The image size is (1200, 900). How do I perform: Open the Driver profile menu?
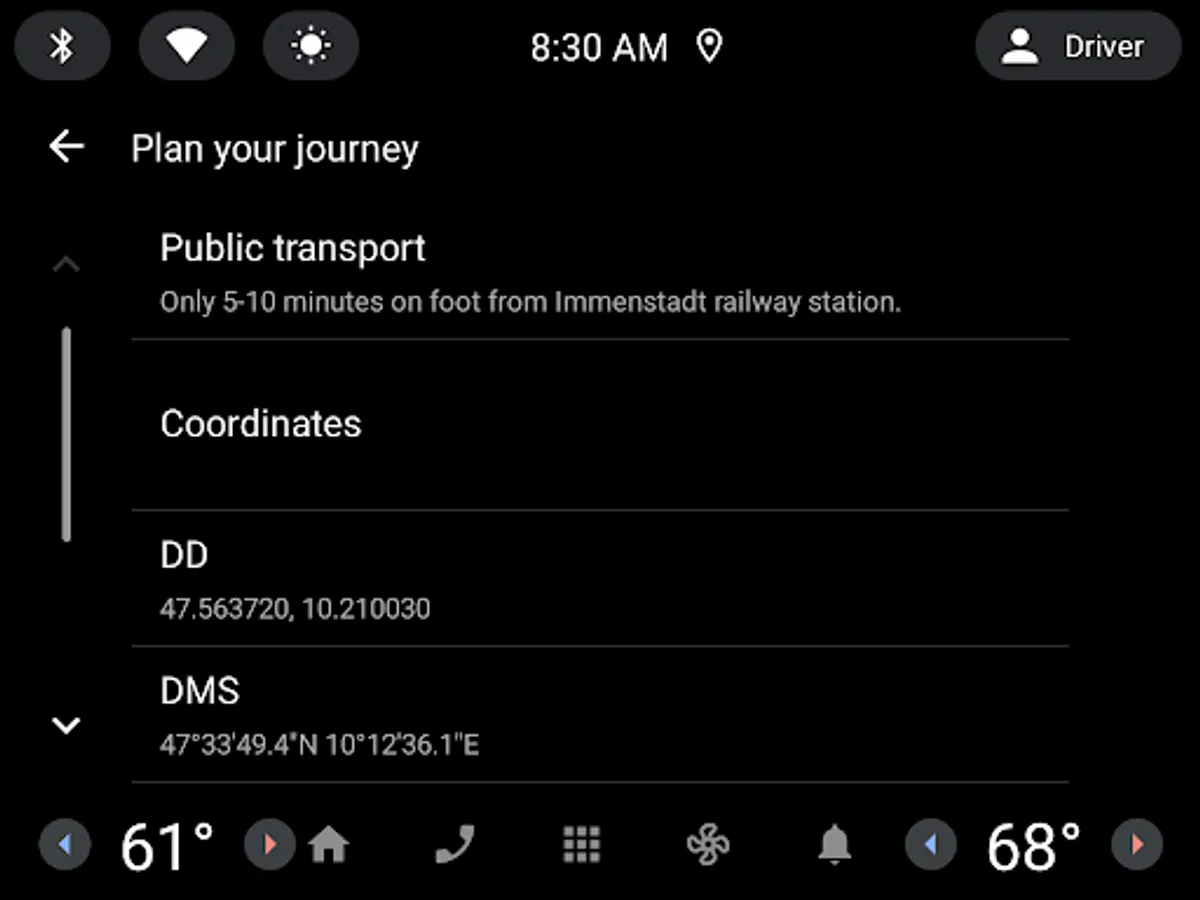pyautogui.click(x=1078, y=46)
